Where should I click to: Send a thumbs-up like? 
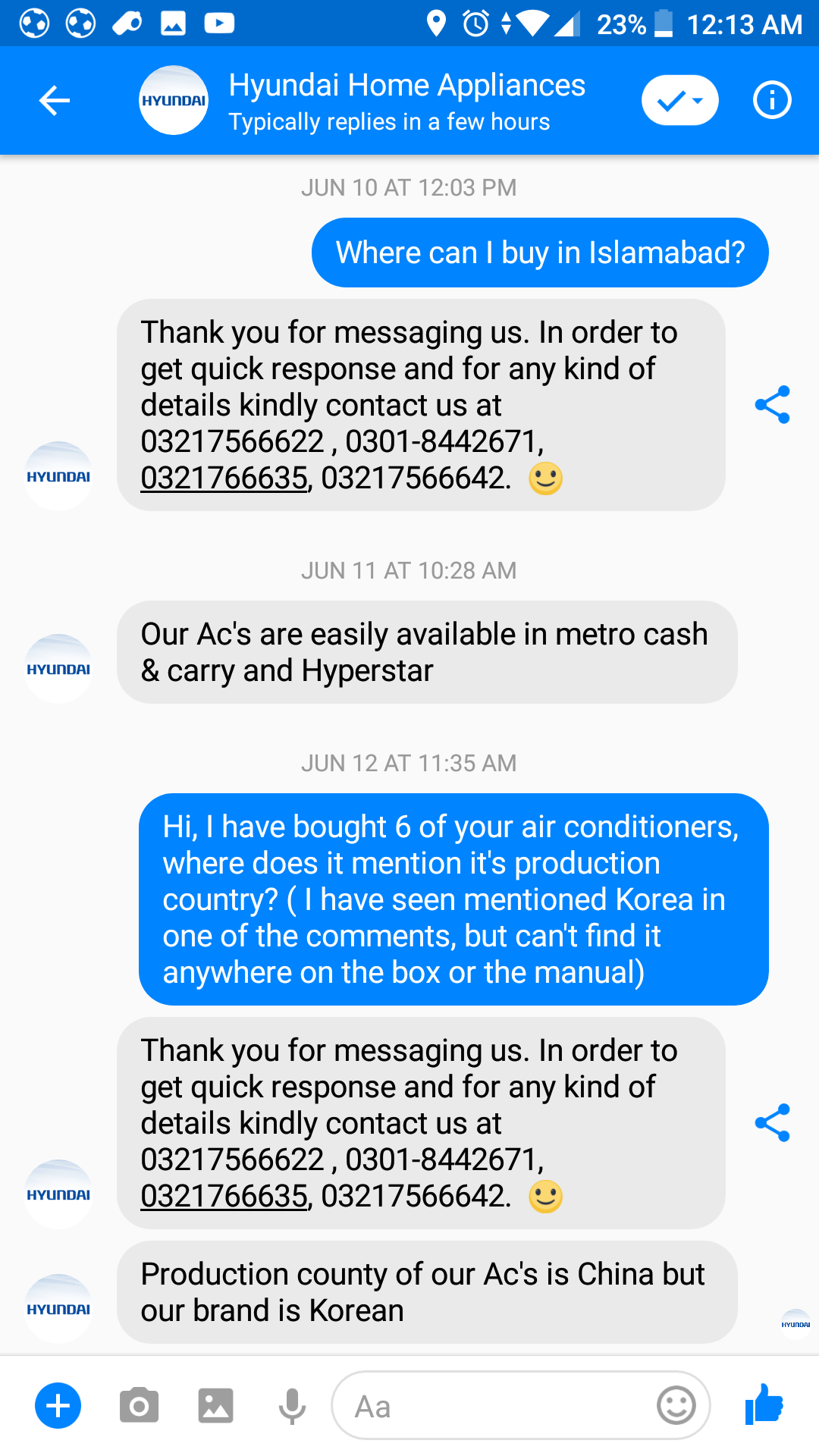[x=764, y=1404]
